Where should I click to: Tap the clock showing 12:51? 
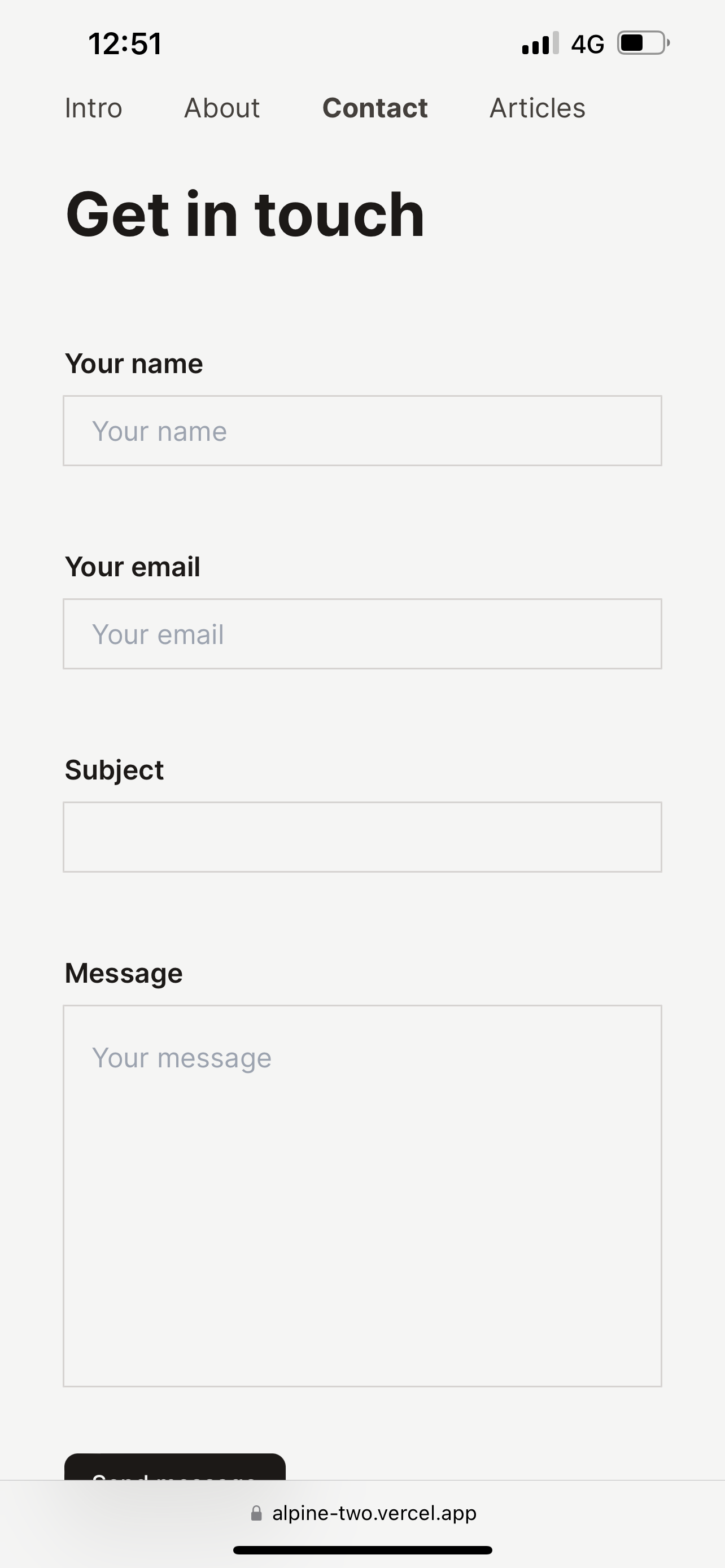(x=125, y=42)
